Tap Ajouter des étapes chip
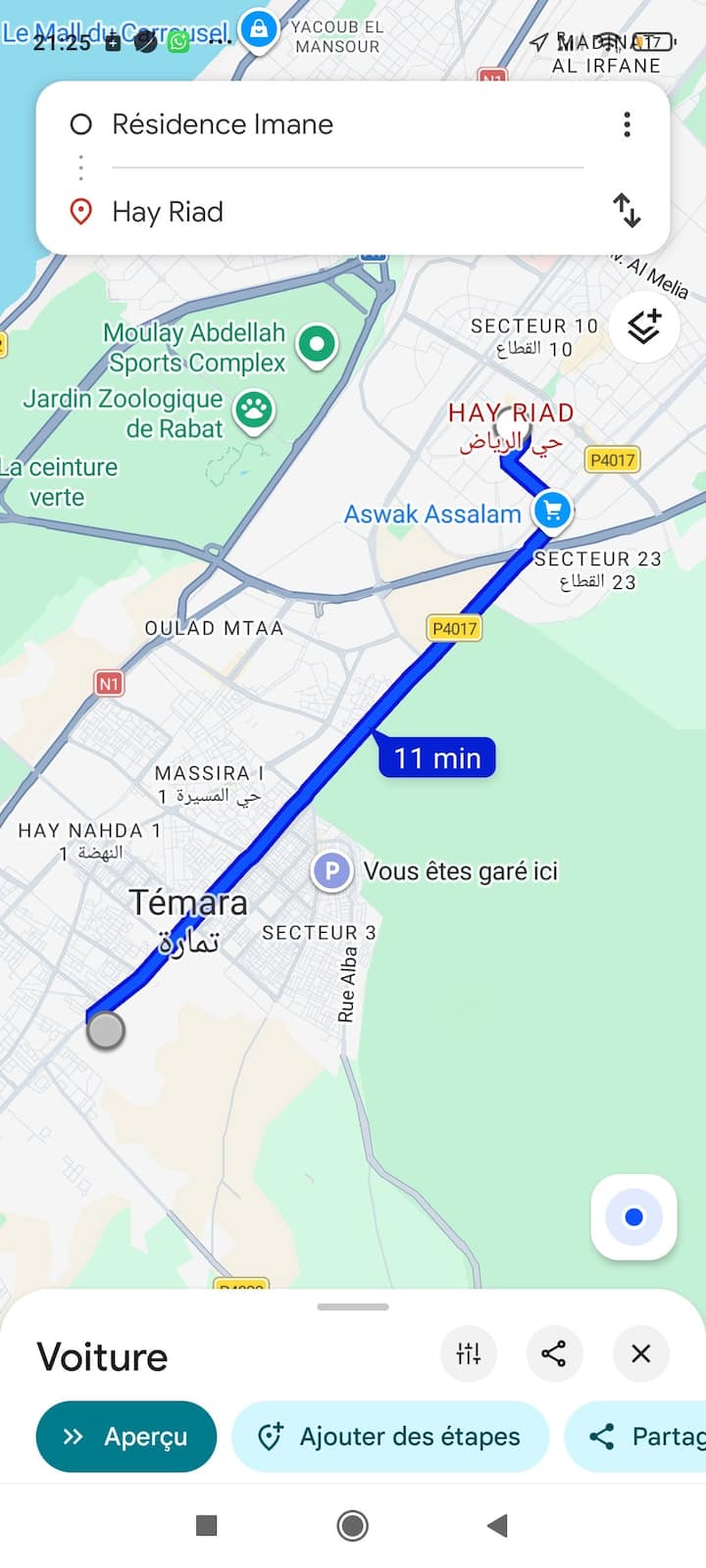The image size is (706, 1568). coord(390,1437)
